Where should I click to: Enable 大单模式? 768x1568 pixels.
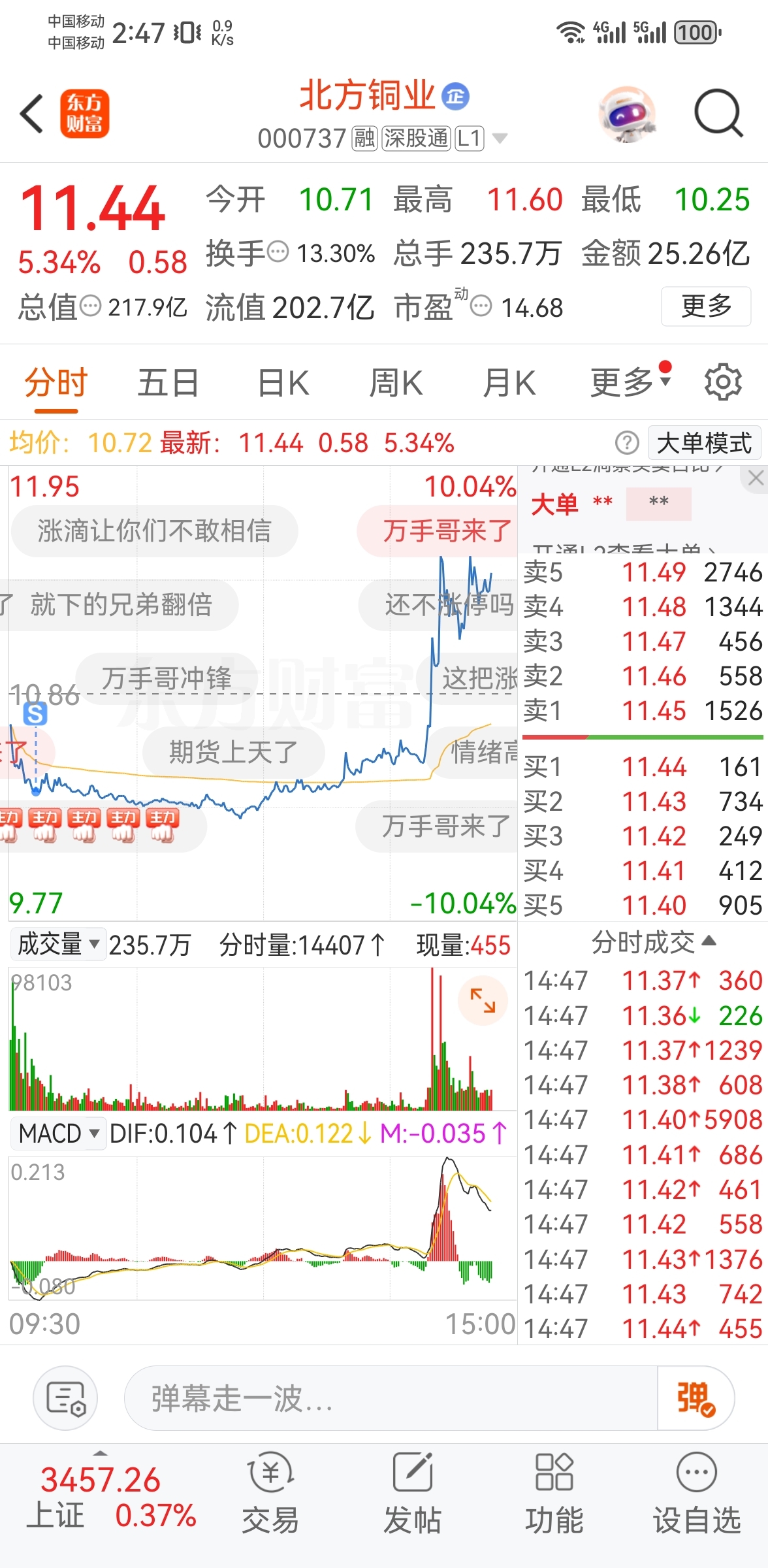coord(705,443)
